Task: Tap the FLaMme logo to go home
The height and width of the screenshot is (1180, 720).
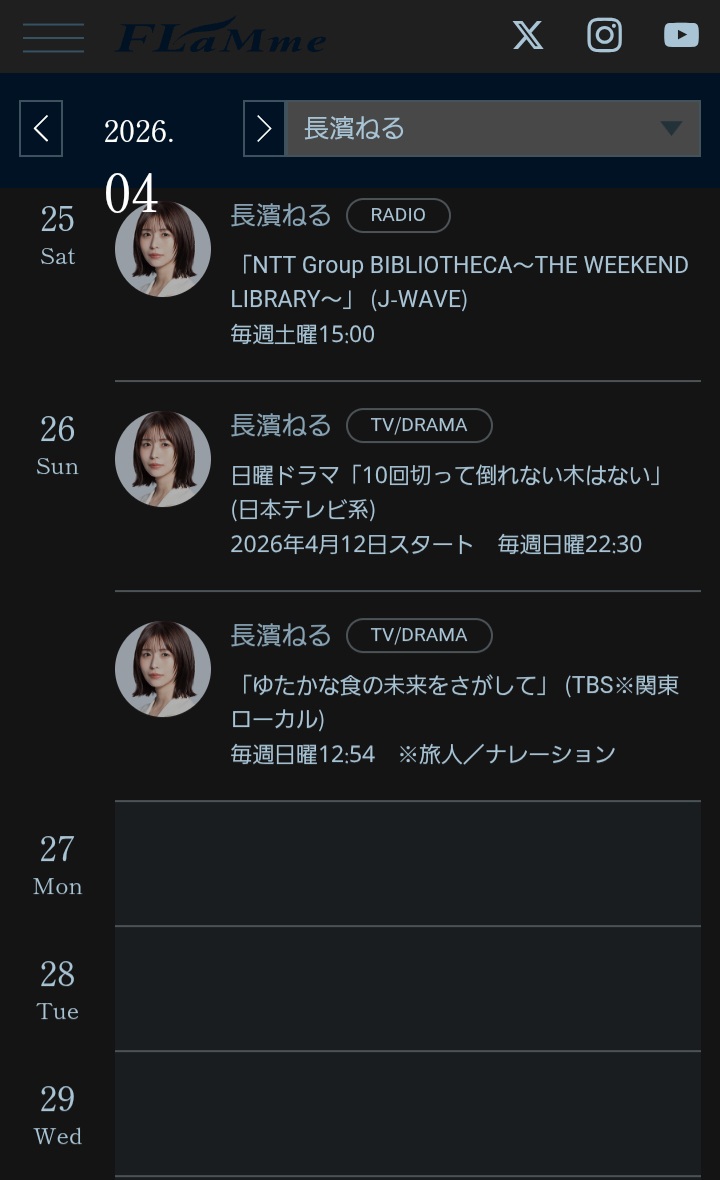Action: tap(221, 38)
